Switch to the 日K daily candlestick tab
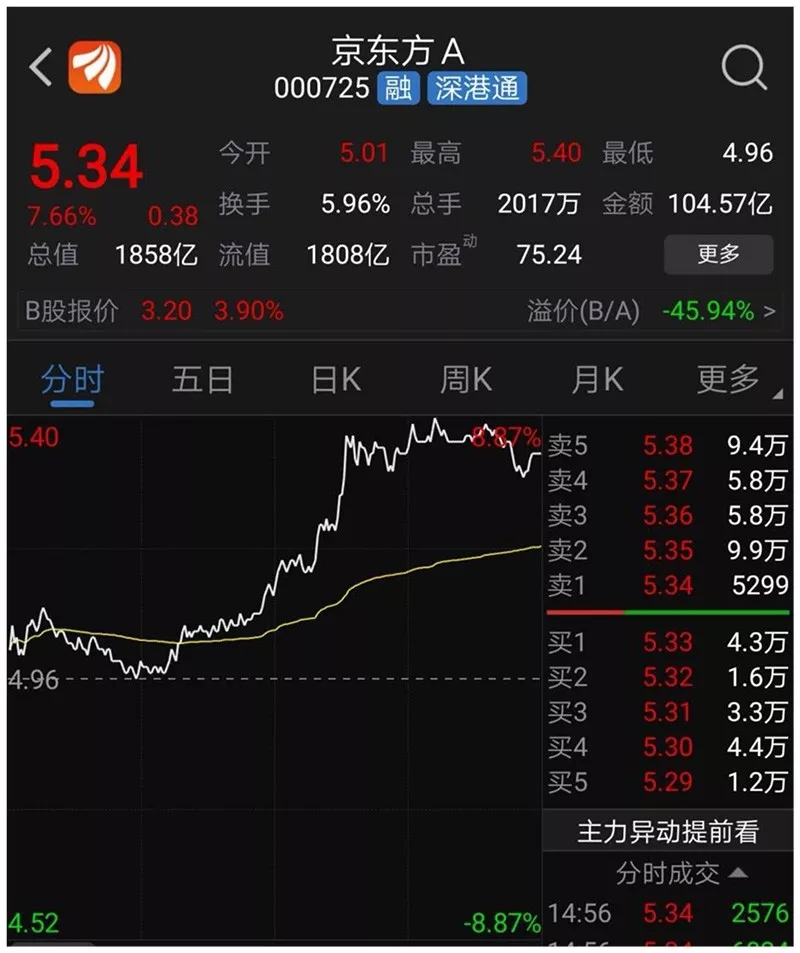800x953 pixels. pyautogui.click(x=335, y=380)
